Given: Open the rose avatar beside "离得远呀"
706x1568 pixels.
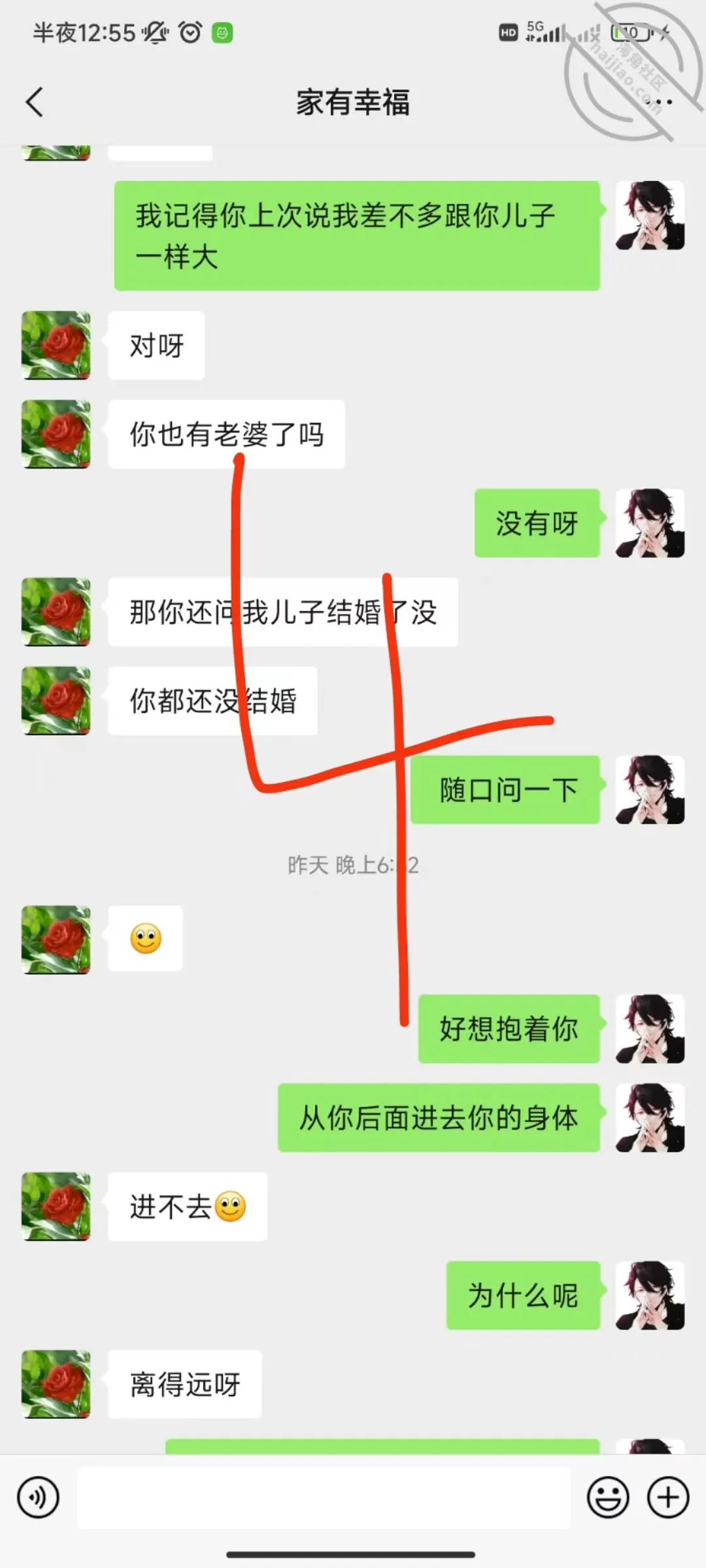Looking at the screenshot, I should (x=56, y=1384).
